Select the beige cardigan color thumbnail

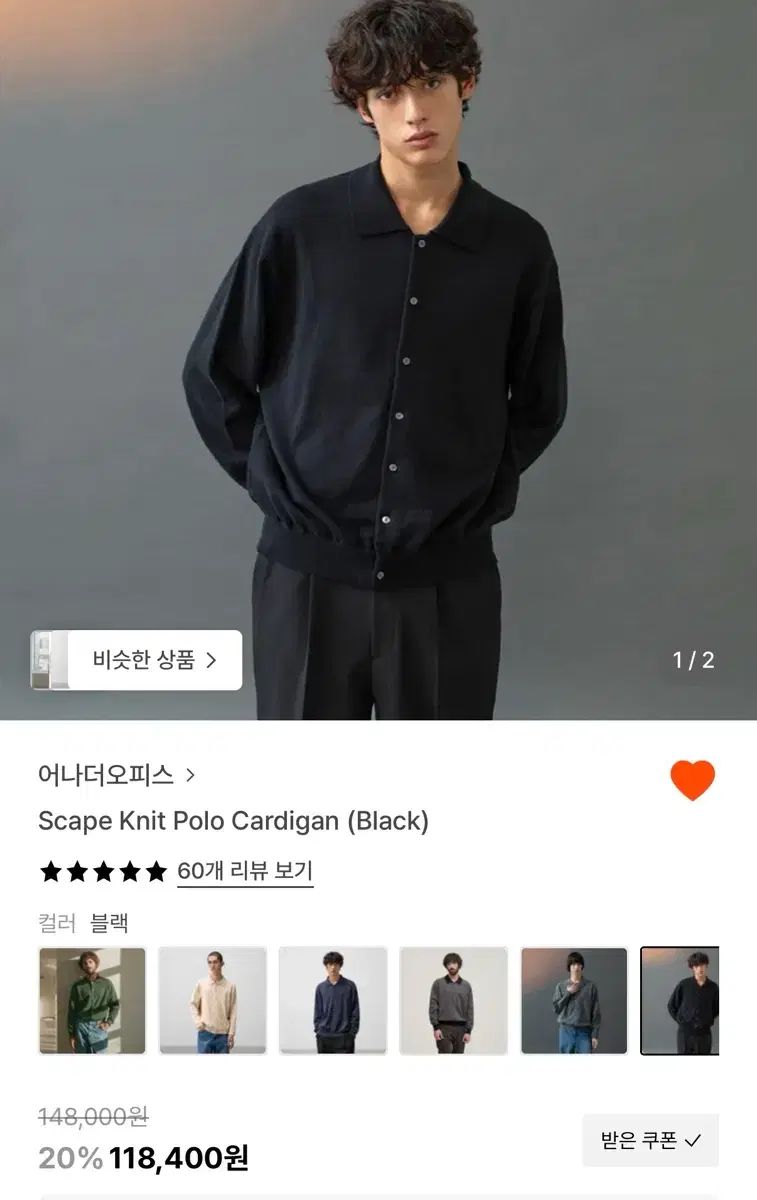(213, 1000)
